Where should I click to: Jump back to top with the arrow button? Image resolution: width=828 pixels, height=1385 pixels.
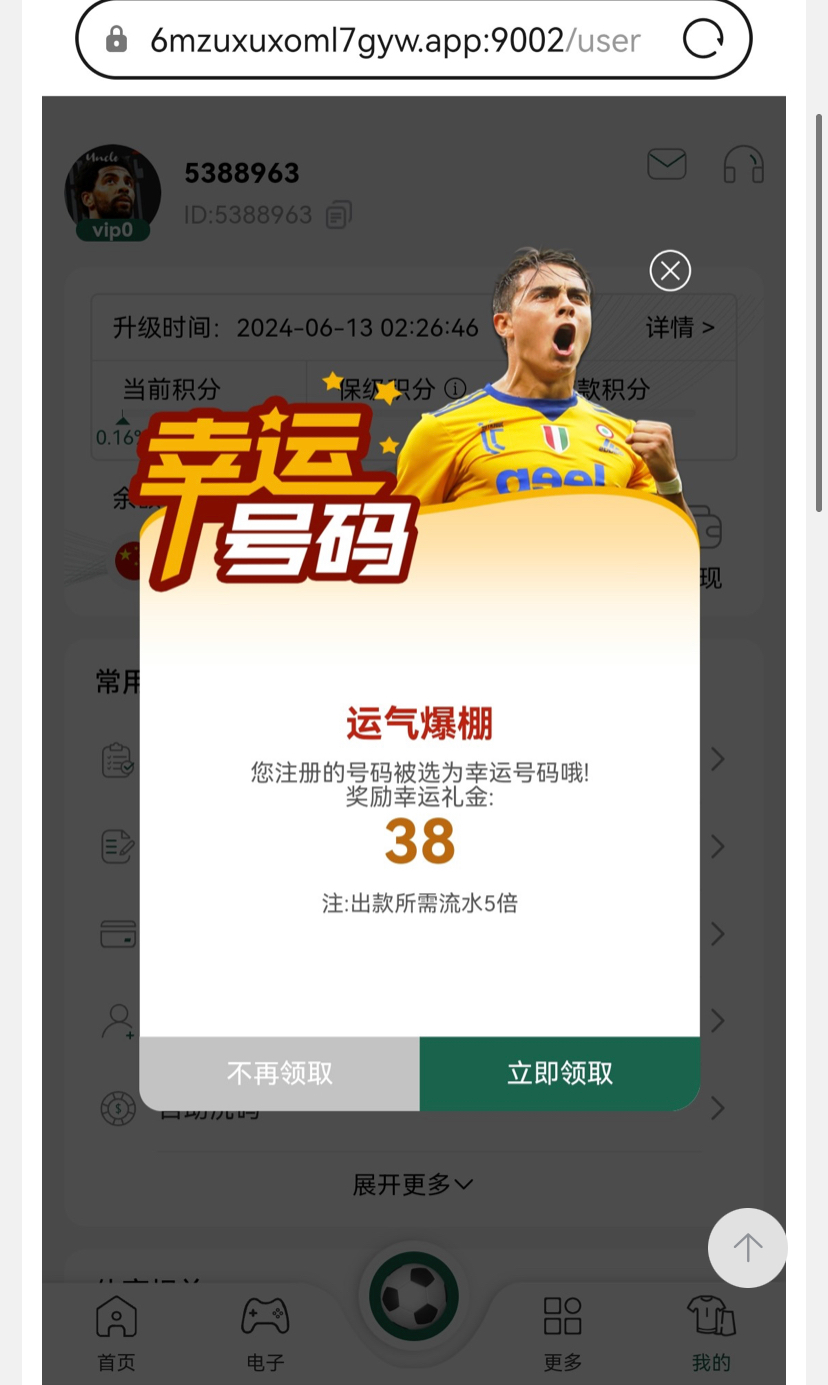(747, 1247)
